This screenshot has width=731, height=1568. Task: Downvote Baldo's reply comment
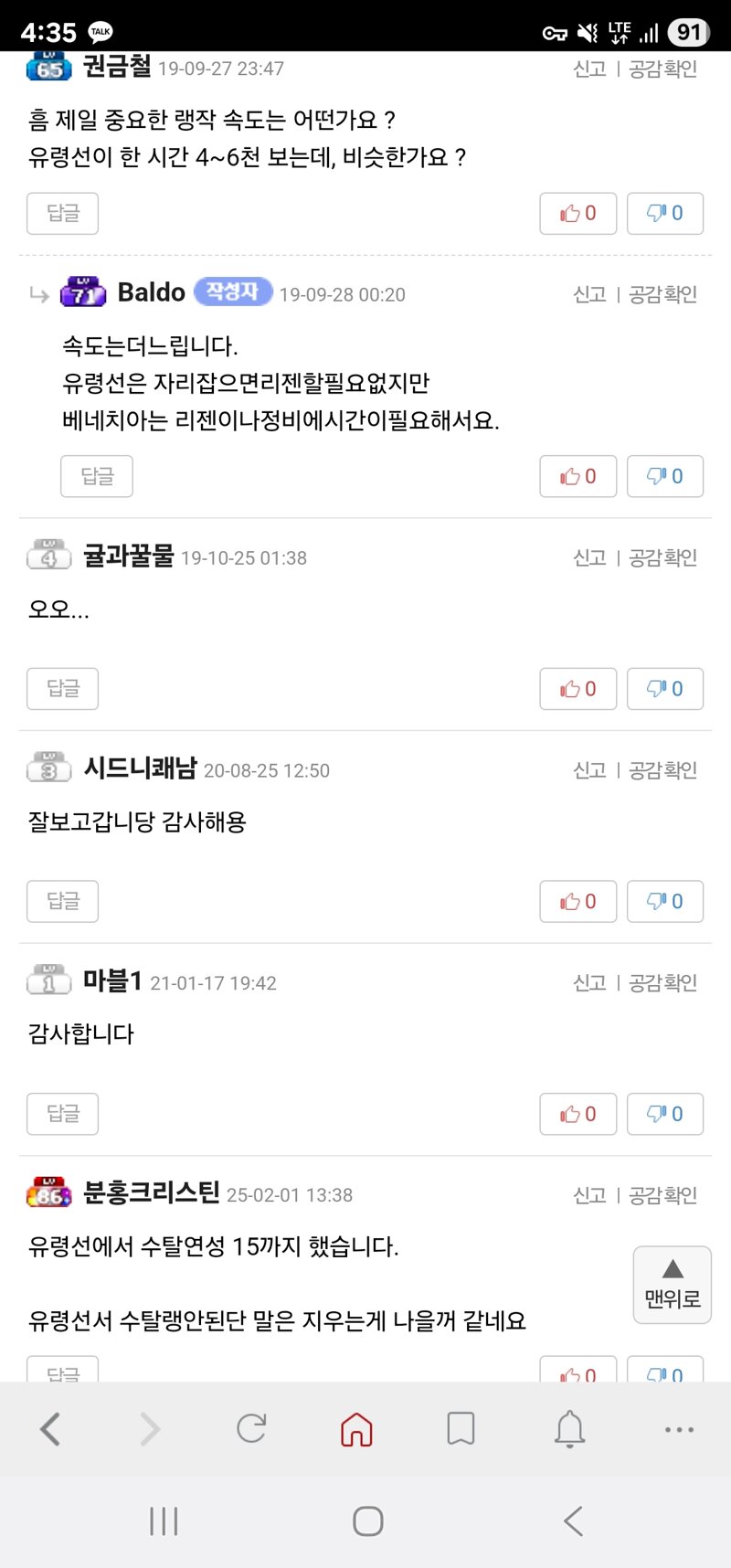tap(665, 476)
